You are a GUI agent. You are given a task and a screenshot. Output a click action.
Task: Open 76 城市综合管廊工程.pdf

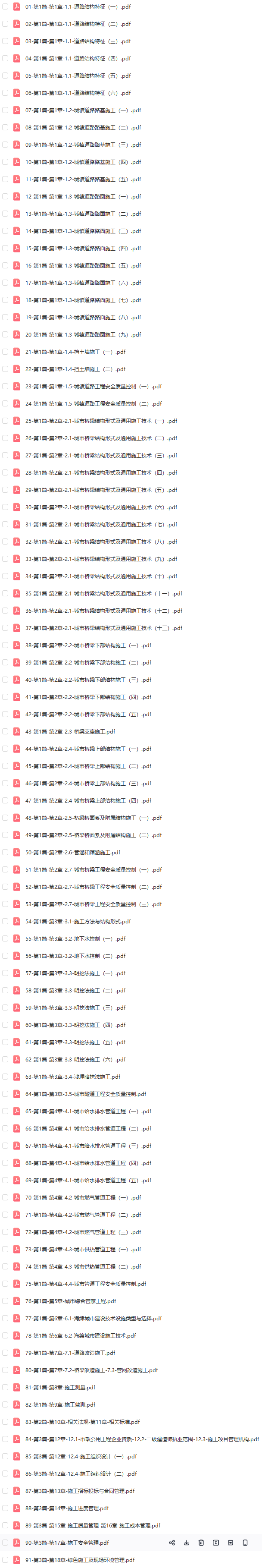pyautogui.click(x=71, y=1301)
